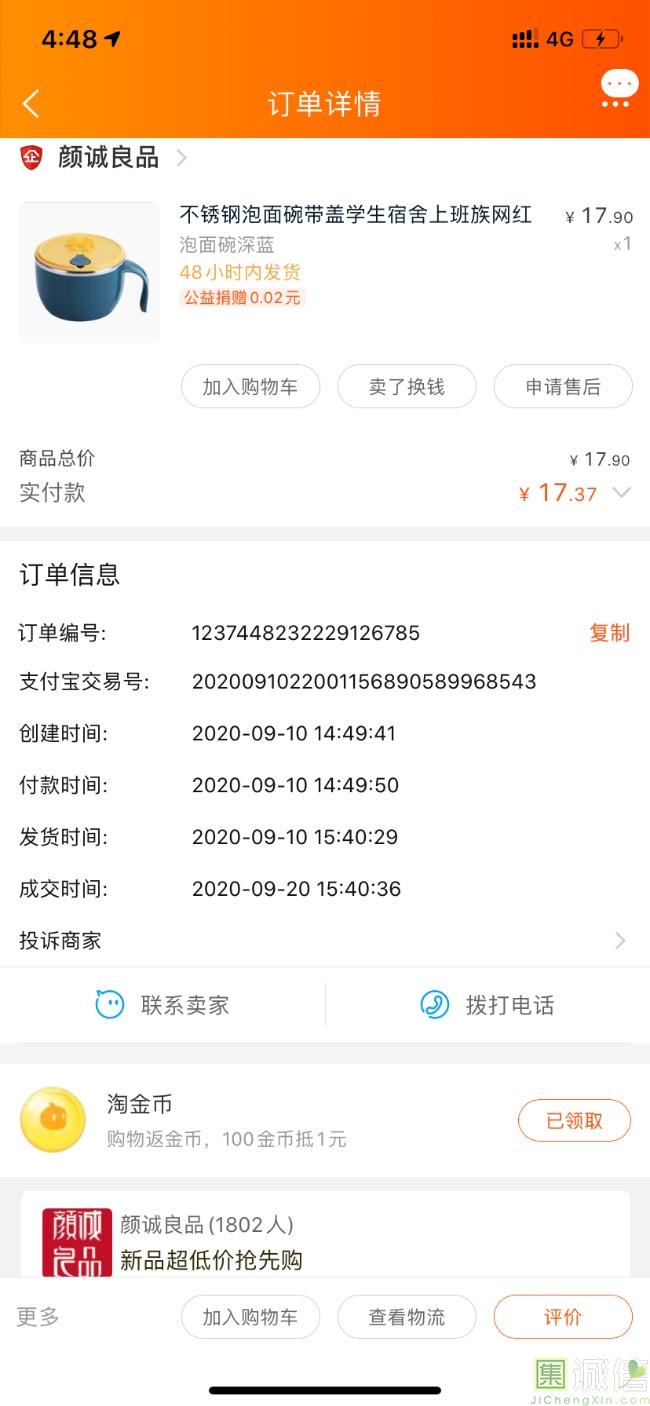Tap the 已领取 coin button
Screen dimensions: 650x1406
[574, 1121]
